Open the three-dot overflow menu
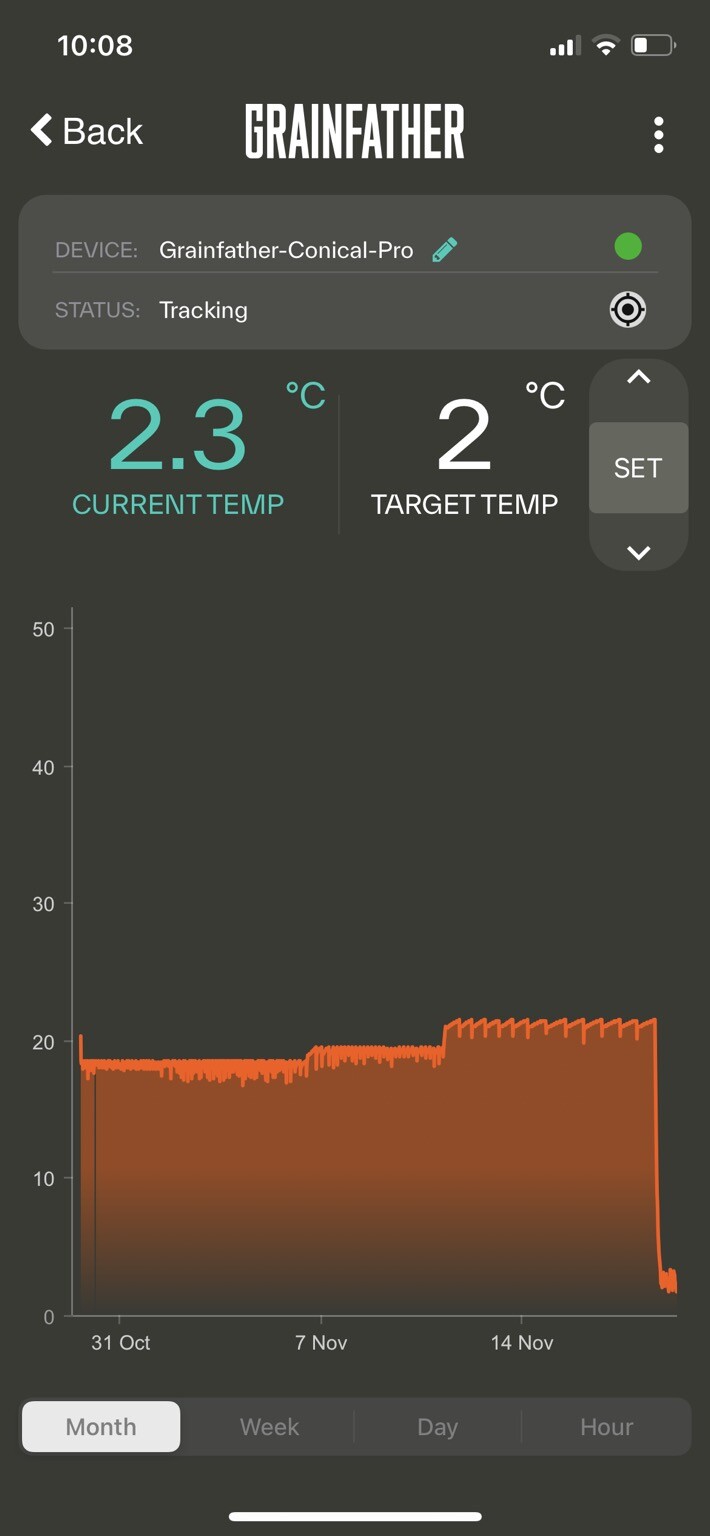Viewport: 710px width, 1536px height. click(658, 134)
